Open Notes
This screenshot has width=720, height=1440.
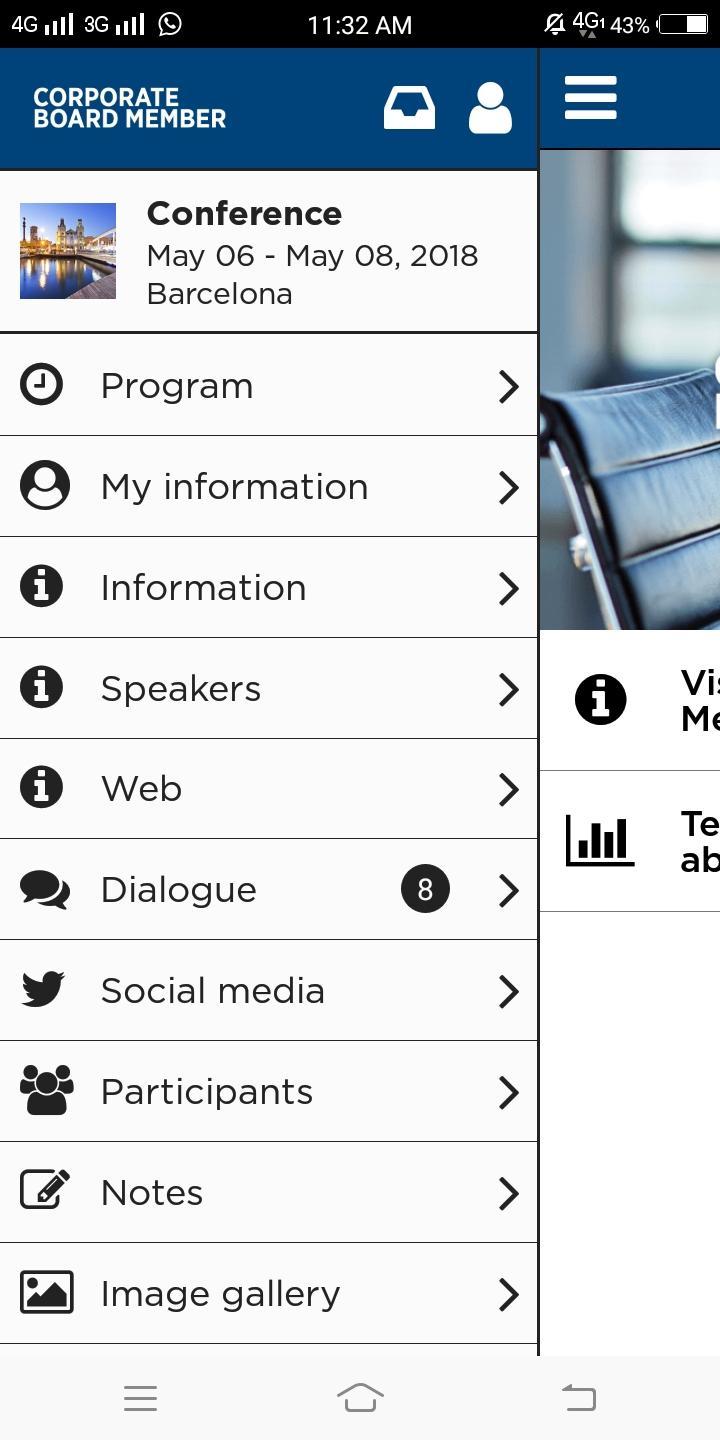coord(268,1193)
